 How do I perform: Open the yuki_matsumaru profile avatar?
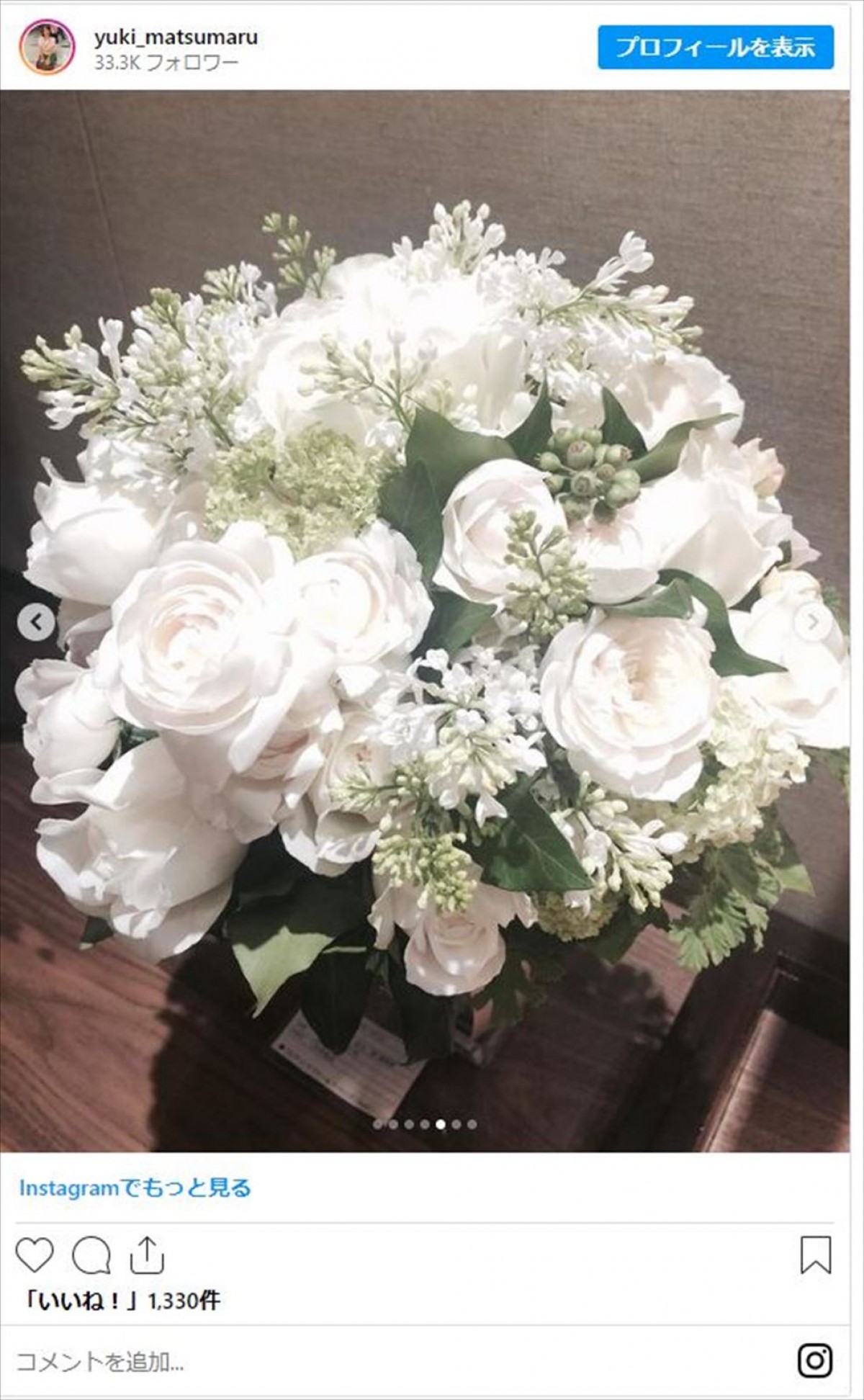pos(47,48)
